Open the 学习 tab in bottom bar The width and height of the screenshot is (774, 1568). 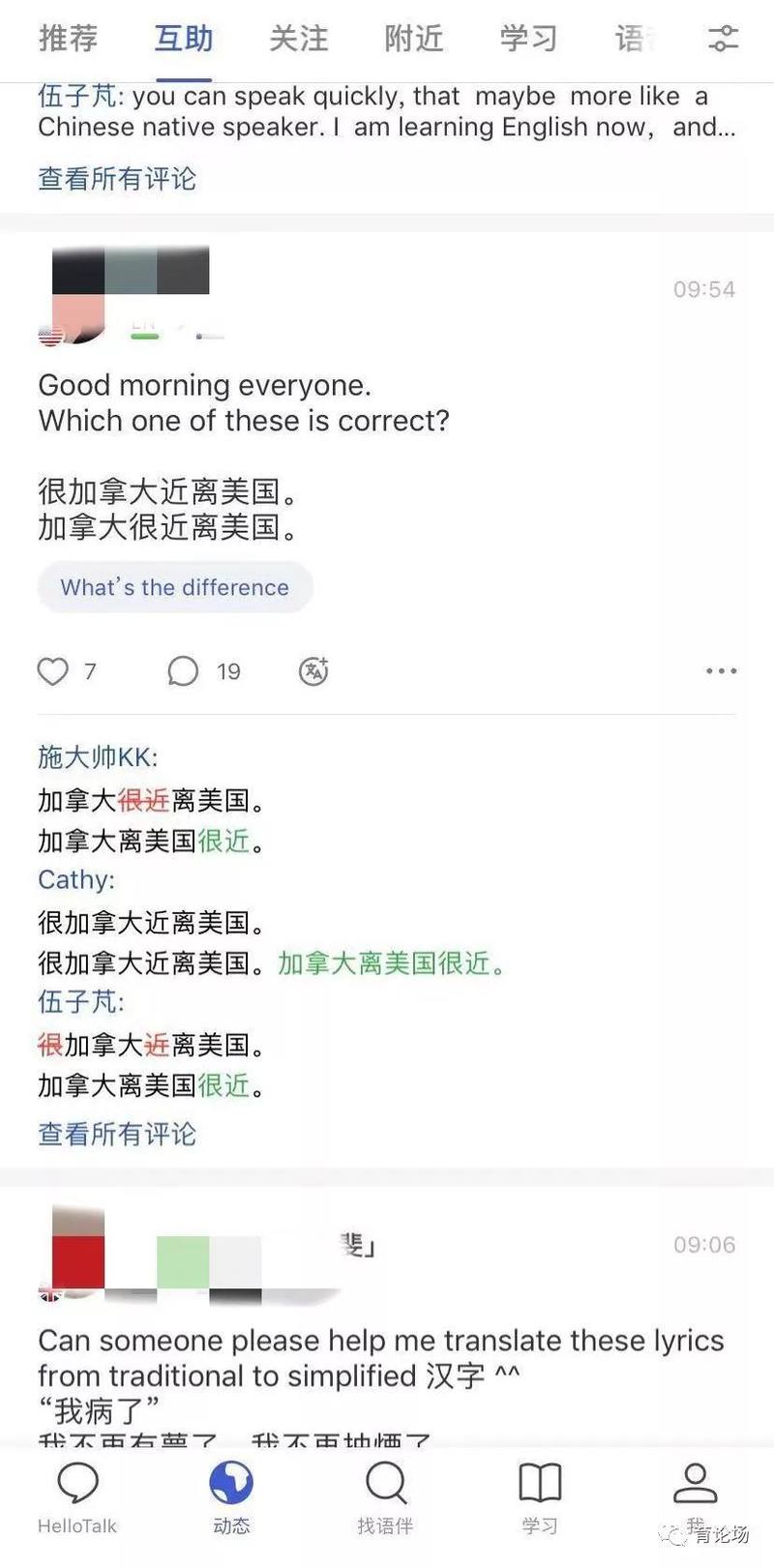pos(540,1496)
